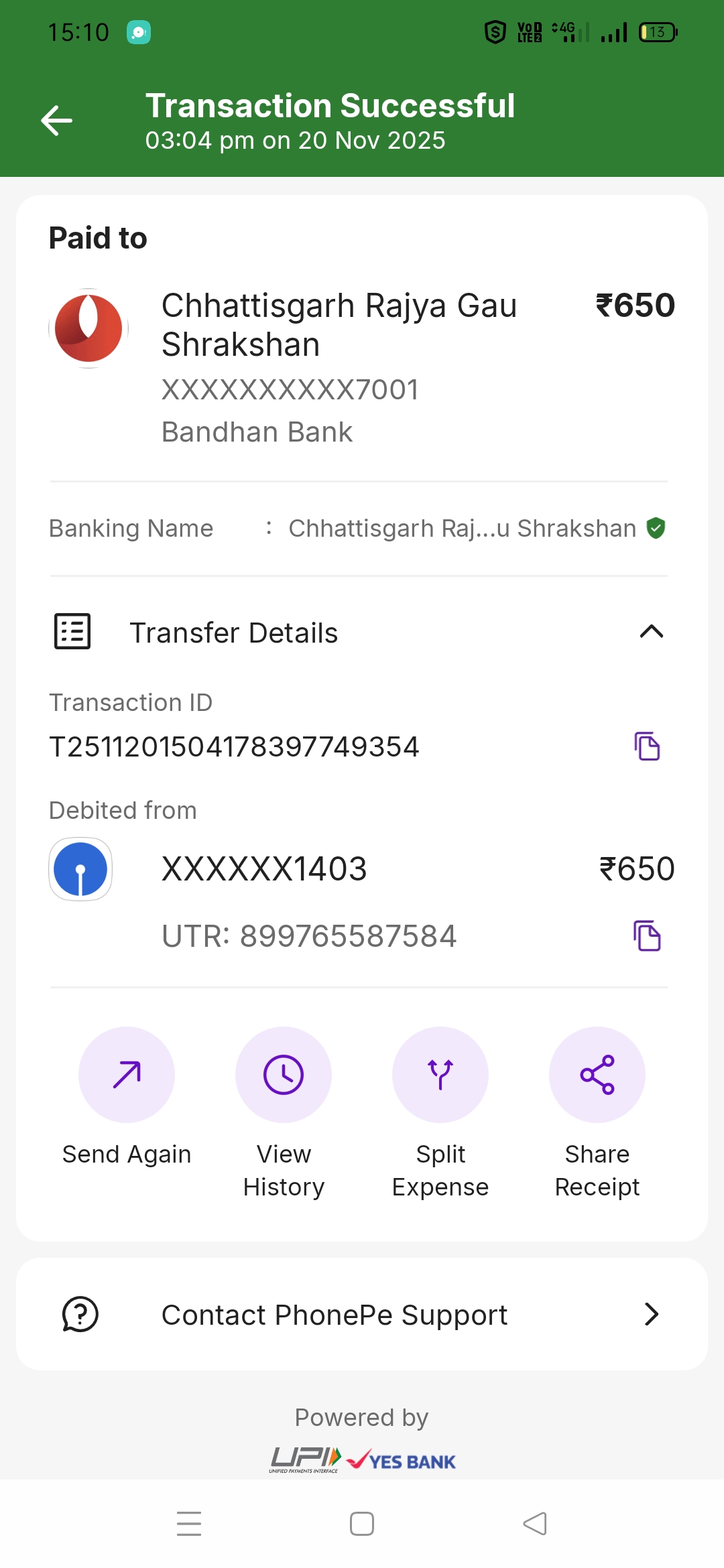Viewport: 724px width, 1568px height.
Task: Tap the system home button
Action: coord(362,1524)
